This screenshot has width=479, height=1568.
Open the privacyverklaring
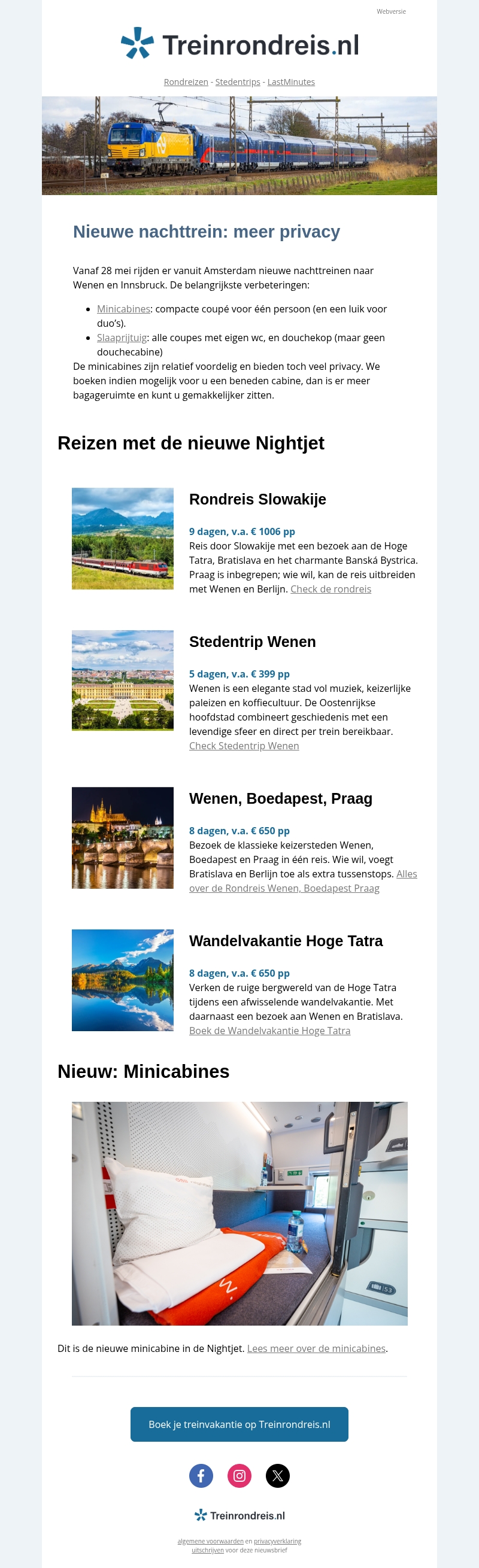coord(278,1541)
